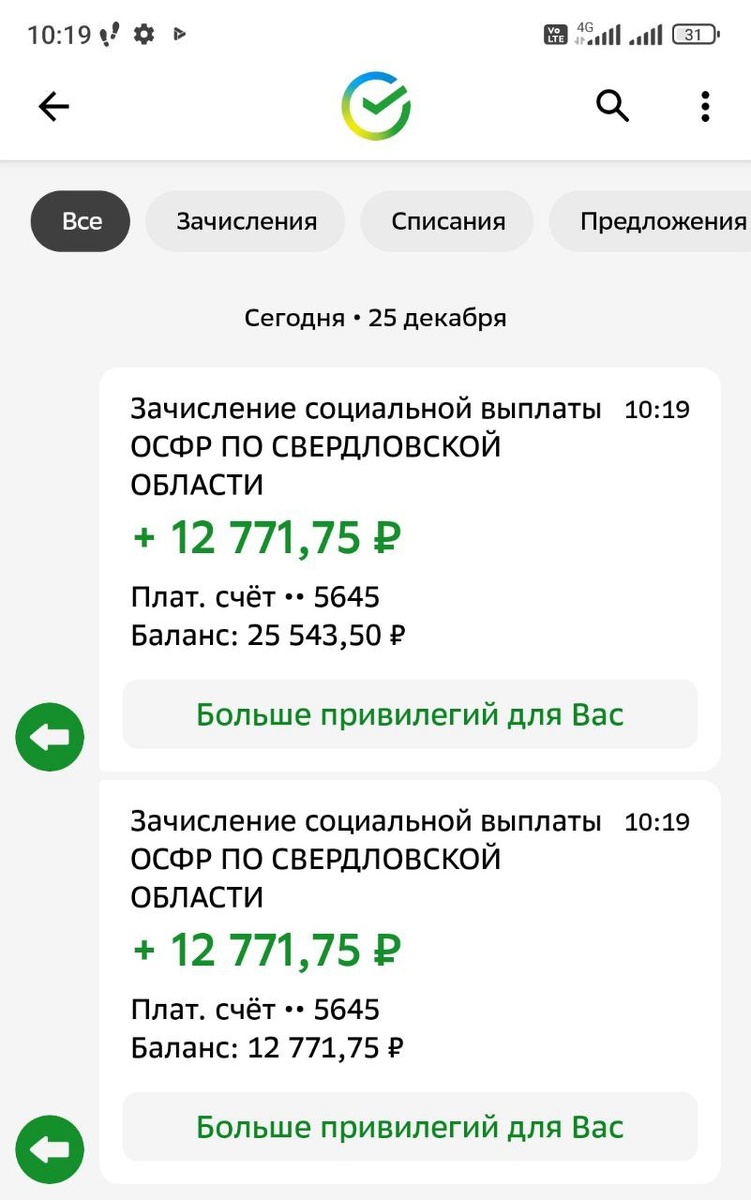This screenshot has width=751, height=1200.
Task: Go back with the top arrow
Action: click(54, 106)
